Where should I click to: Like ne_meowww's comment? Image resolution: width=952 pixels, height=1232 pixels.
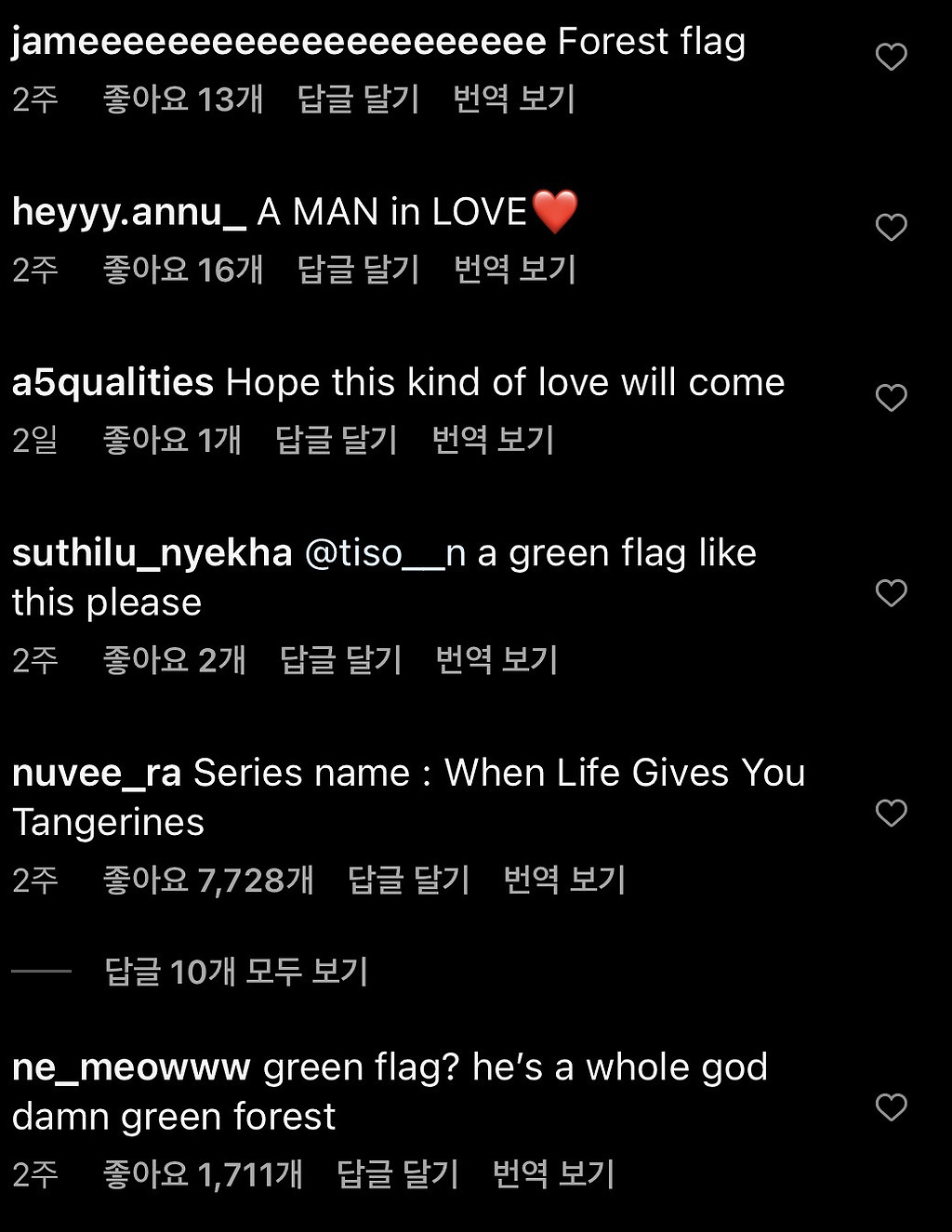point(891,1107)
